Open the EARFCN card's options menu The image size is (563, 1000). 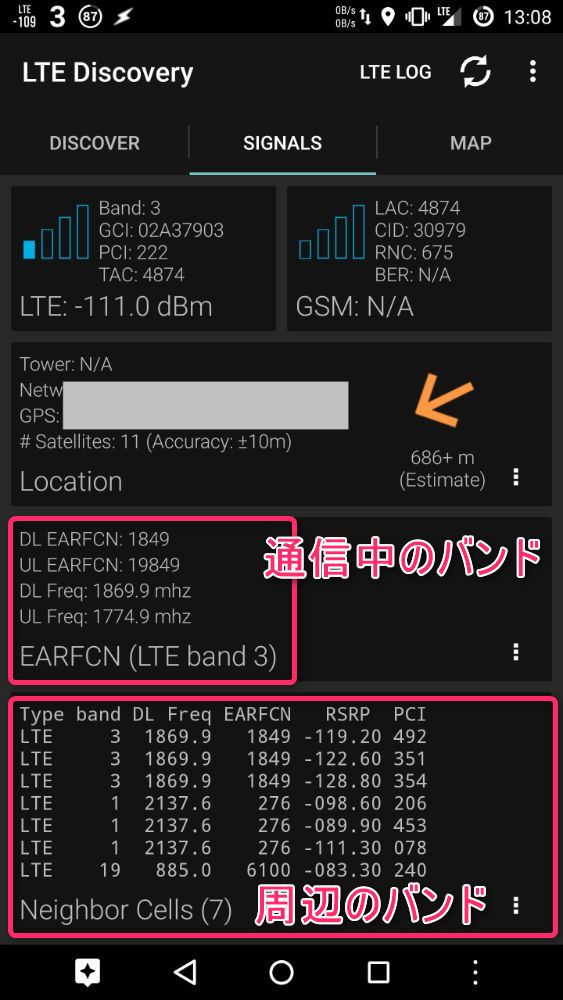[x=516, y=652]
